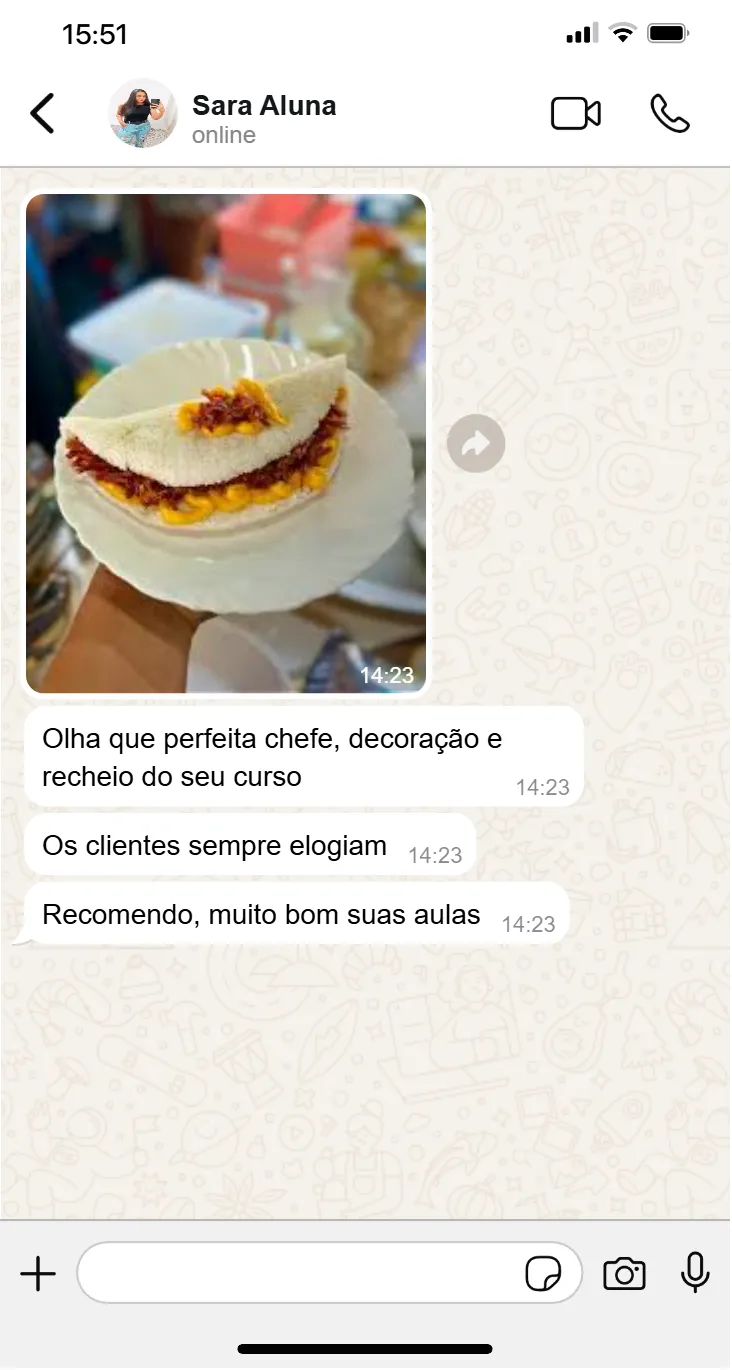Start a video call with Sara Aluna
The height and width of the screenshot is (1370, 732).
[576, 114]
